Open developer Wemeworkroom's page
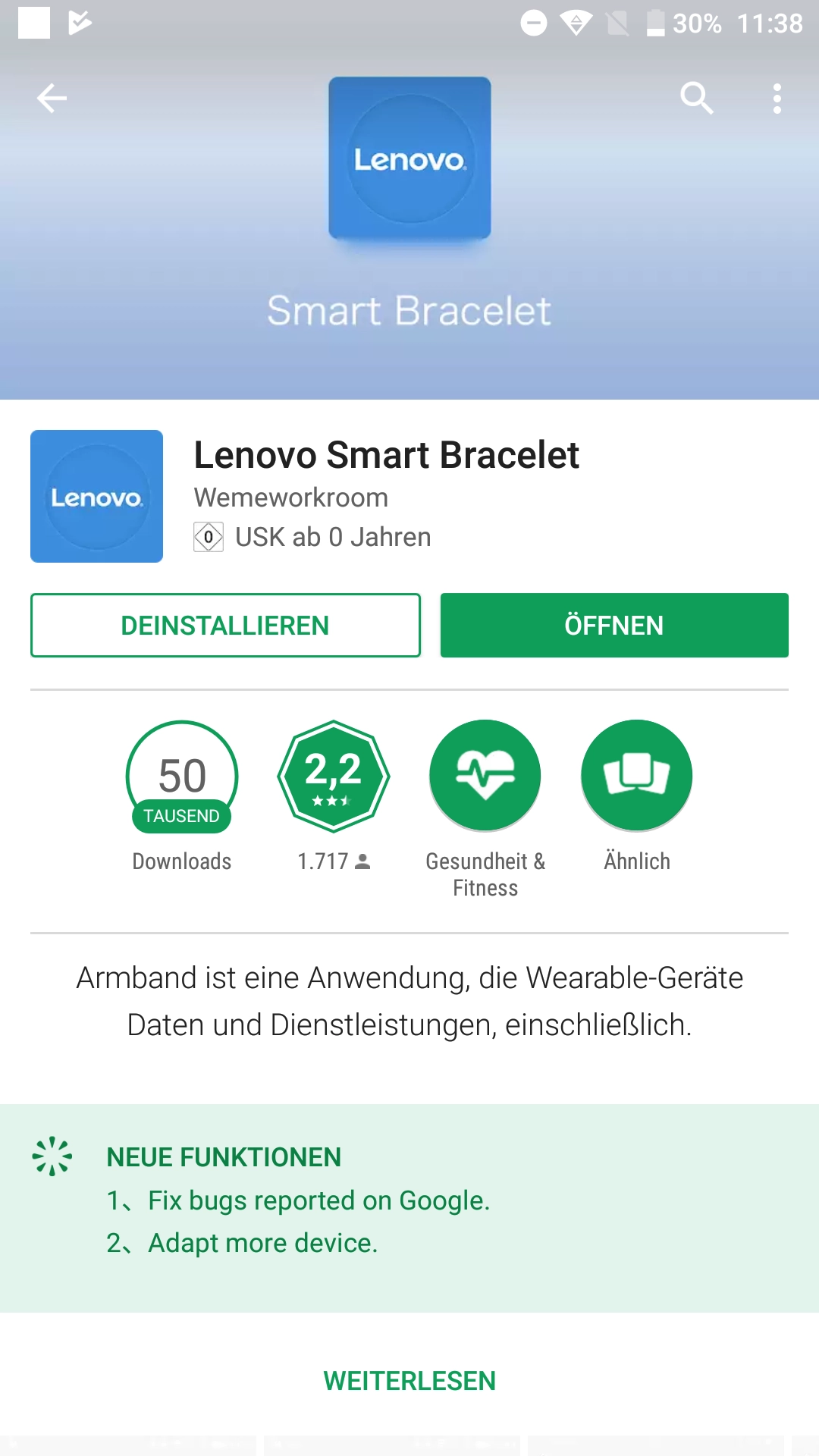This screenshot has height=1456, width=819. 291,497
